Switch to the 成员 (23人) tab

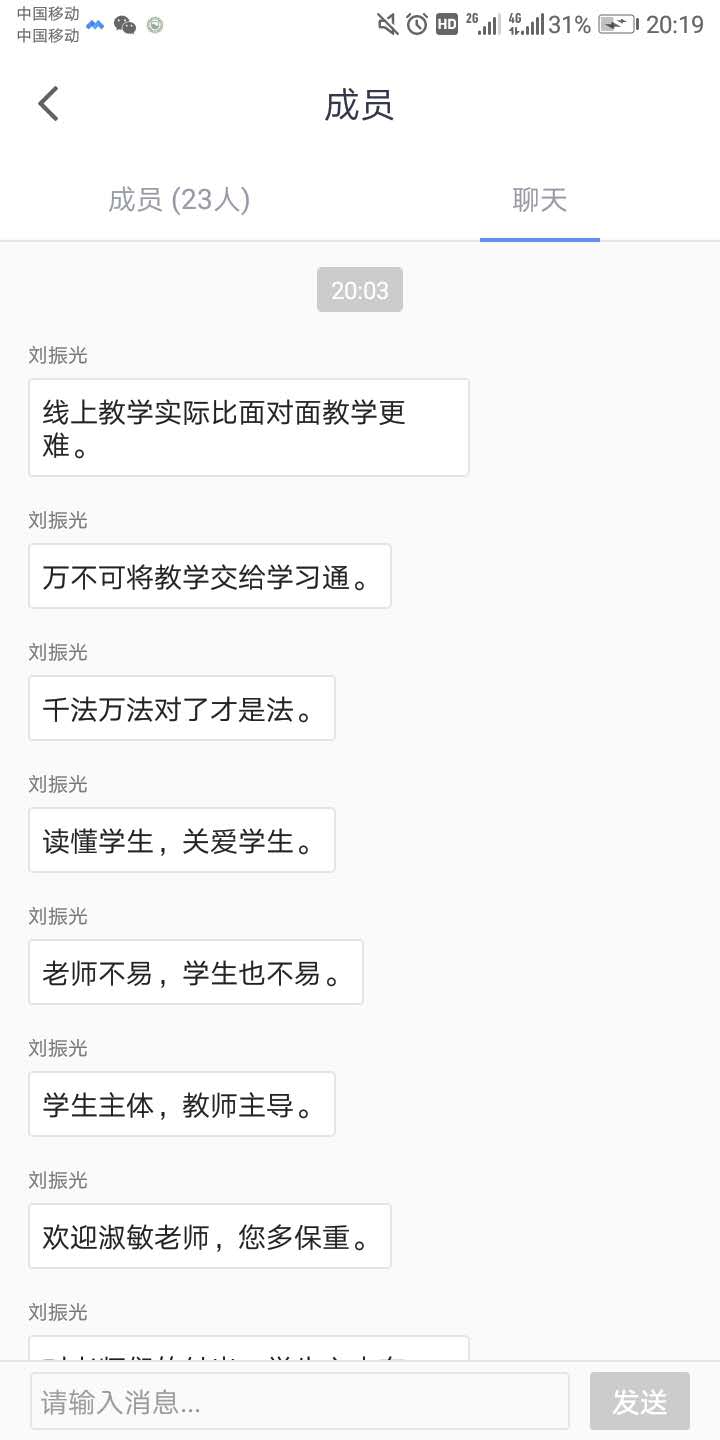(x=179, y=200)
